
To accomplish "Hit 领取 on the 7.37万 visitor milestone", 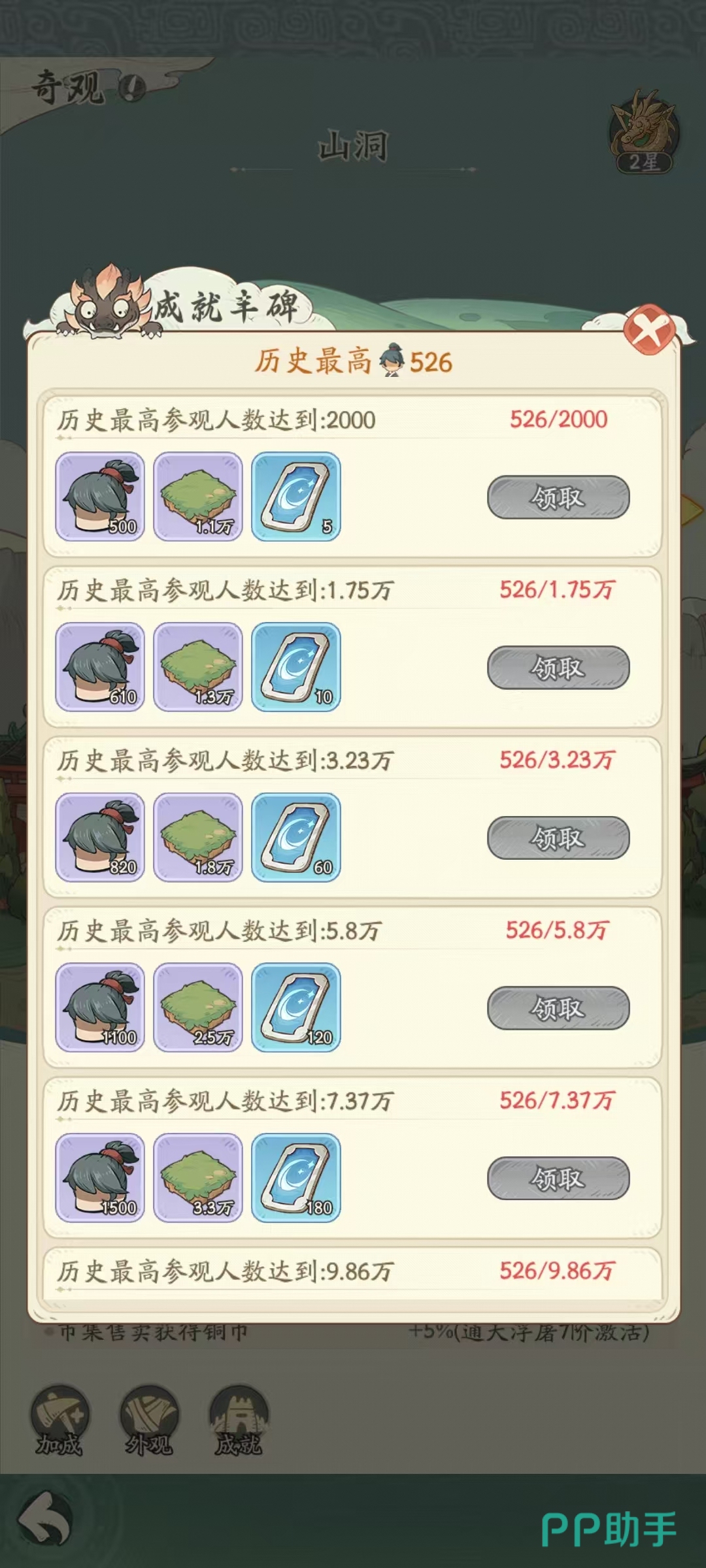I will (x=558, y=1179).
